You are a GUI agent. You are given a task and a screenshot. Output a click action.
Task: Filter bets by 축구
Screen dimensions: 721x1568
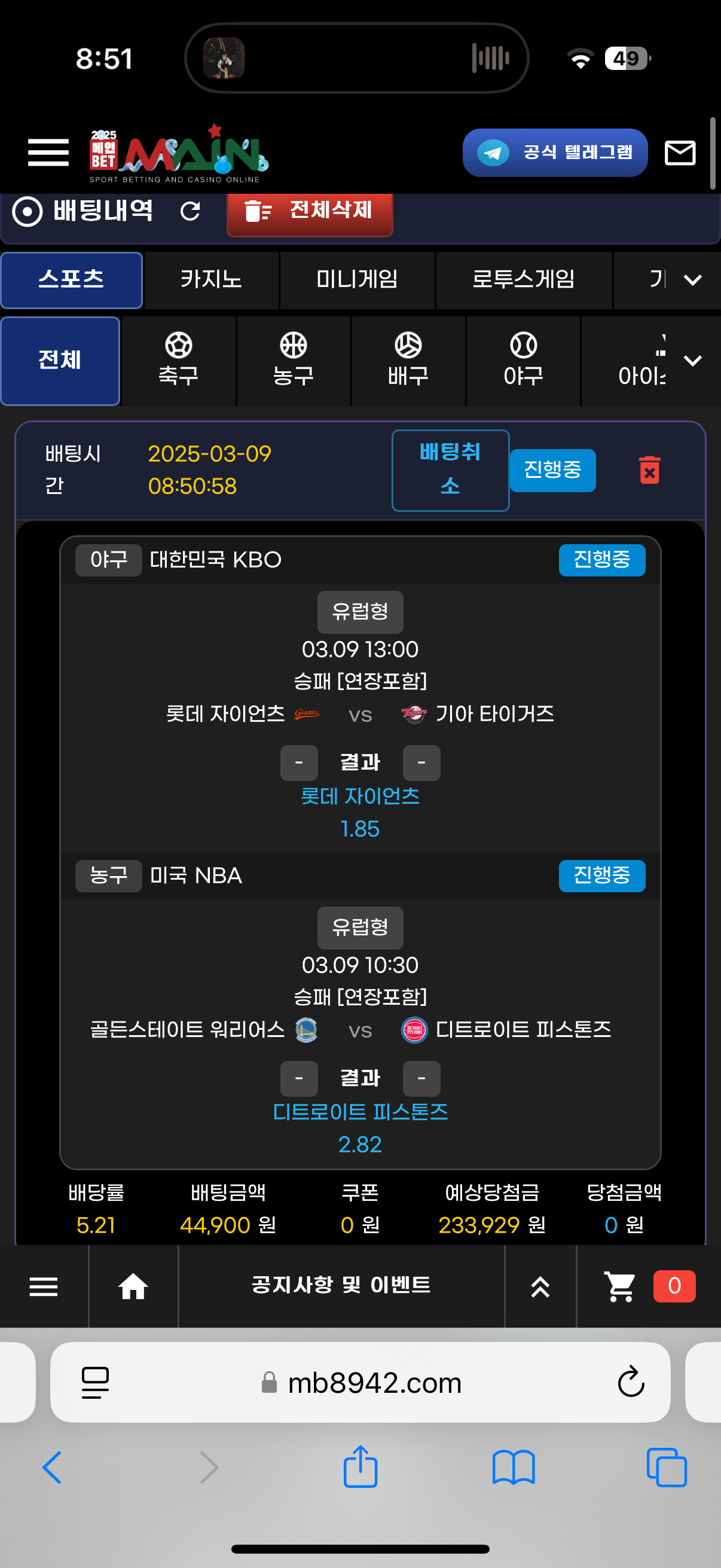point(178,361)
